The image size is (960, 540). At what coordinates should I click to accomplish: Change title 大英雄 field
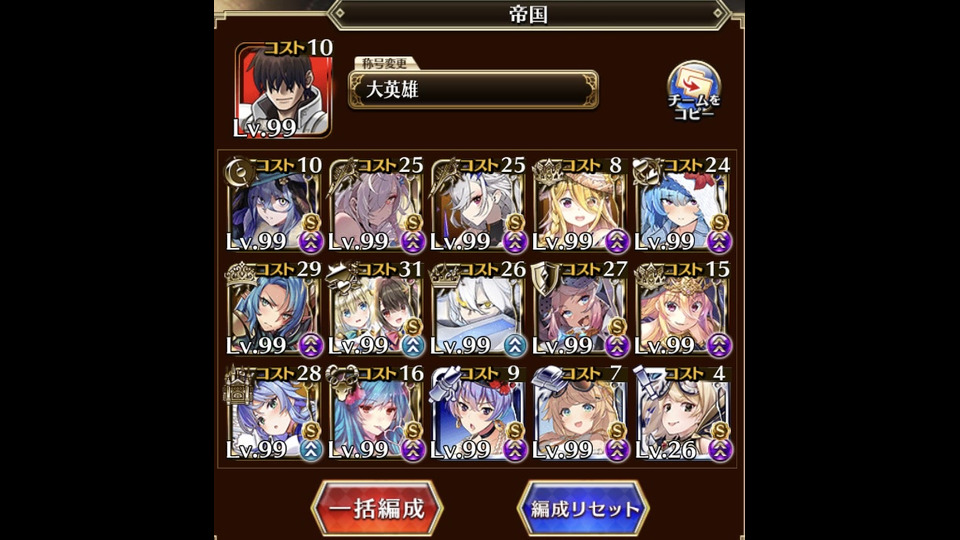473,89
